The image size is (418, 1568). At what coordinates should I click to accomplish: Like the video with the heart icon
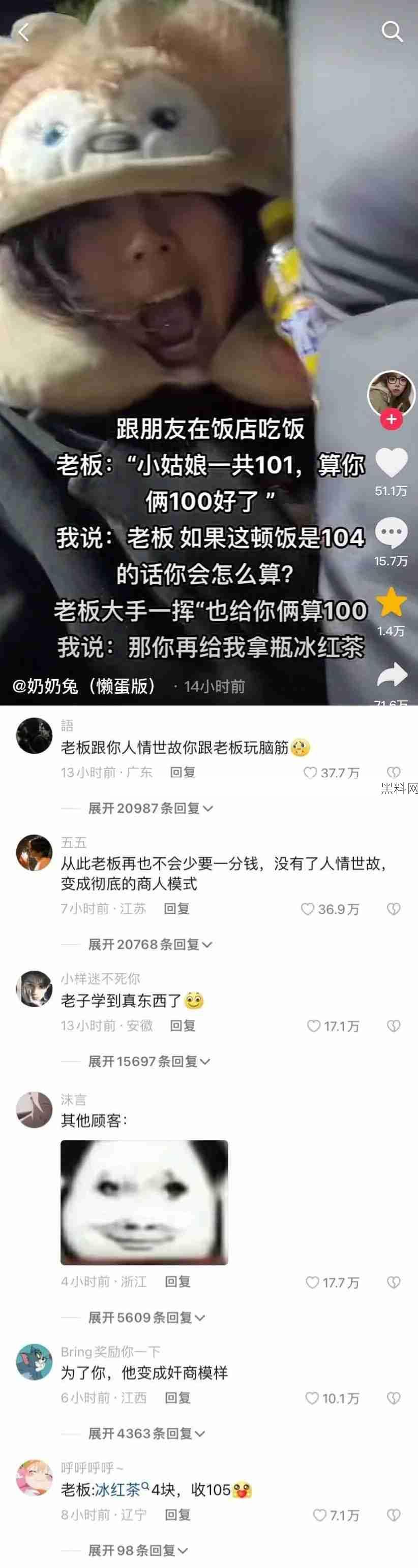coord(391,464)
